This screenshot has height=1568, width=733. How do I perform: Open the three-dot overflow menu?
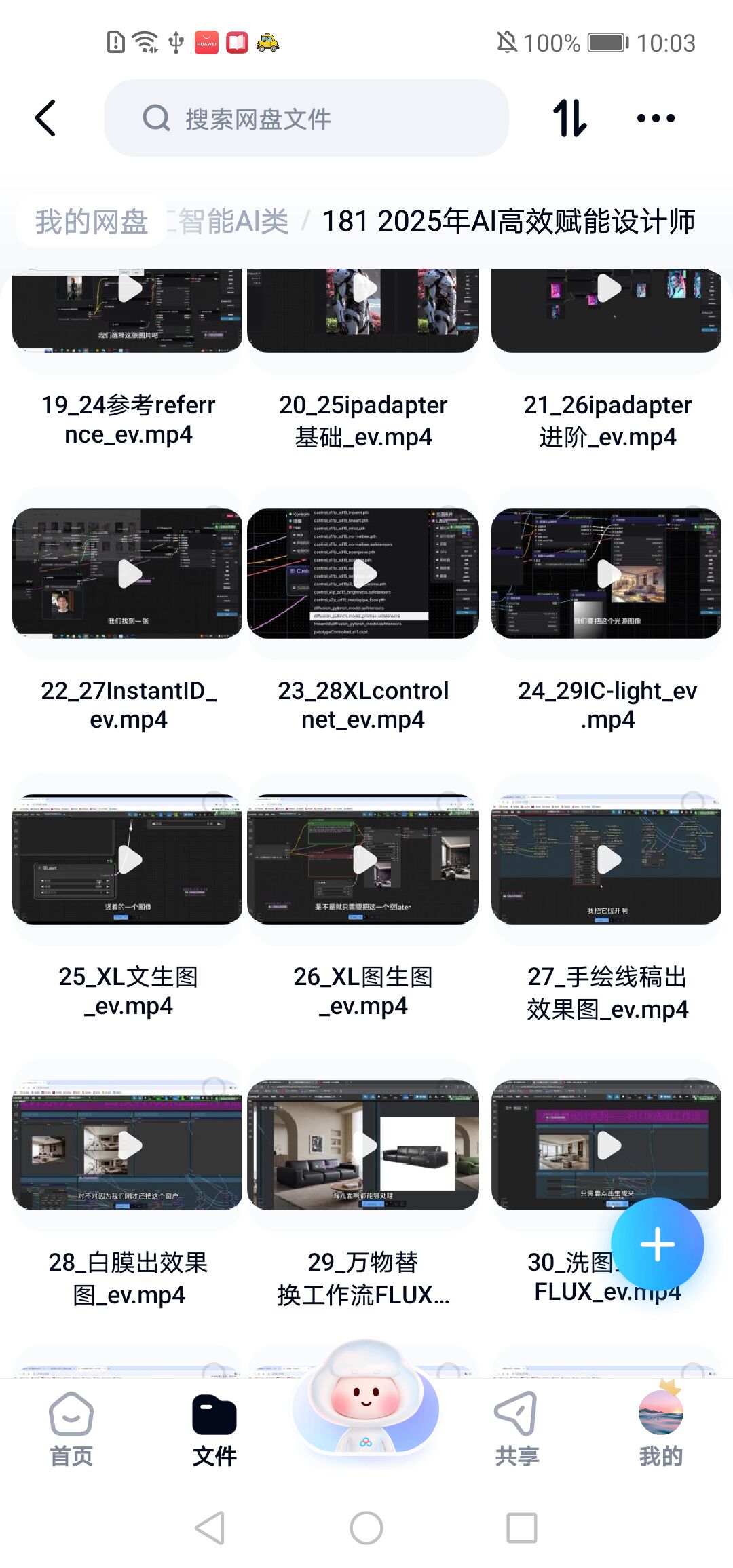pyautogui.click(x=656, y=118)
